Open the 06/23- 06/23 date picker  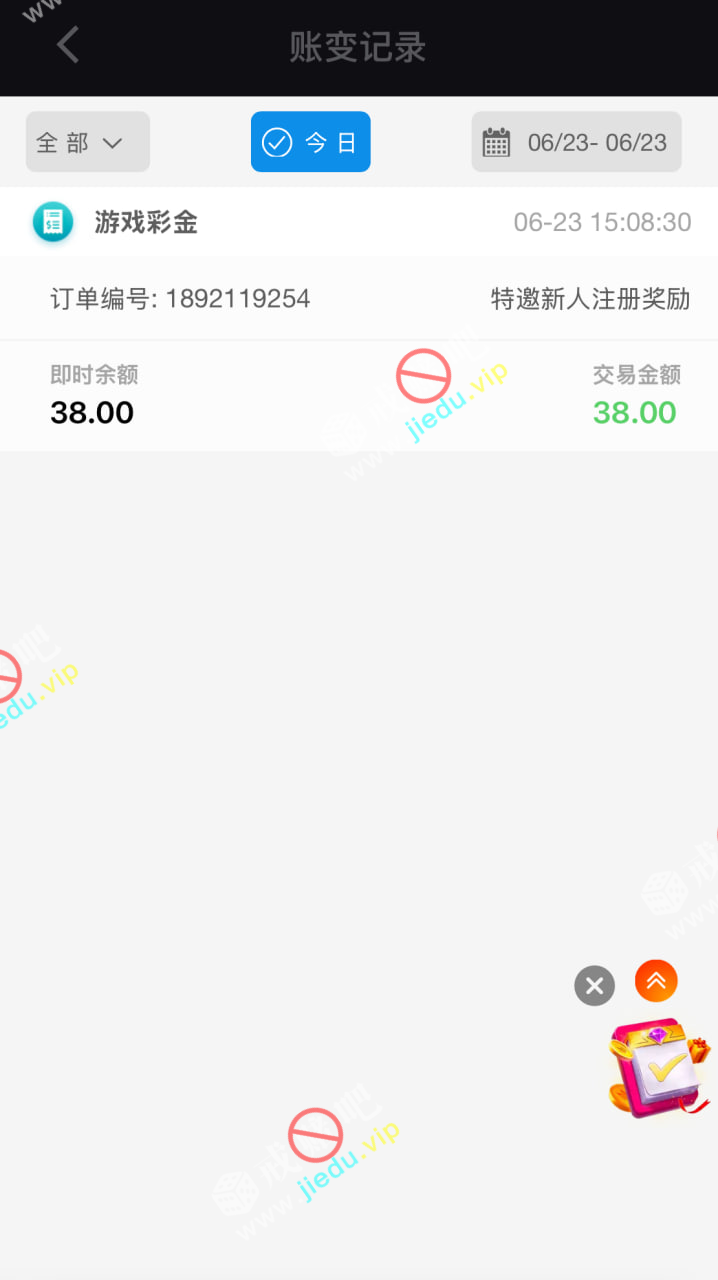(576, 142)
